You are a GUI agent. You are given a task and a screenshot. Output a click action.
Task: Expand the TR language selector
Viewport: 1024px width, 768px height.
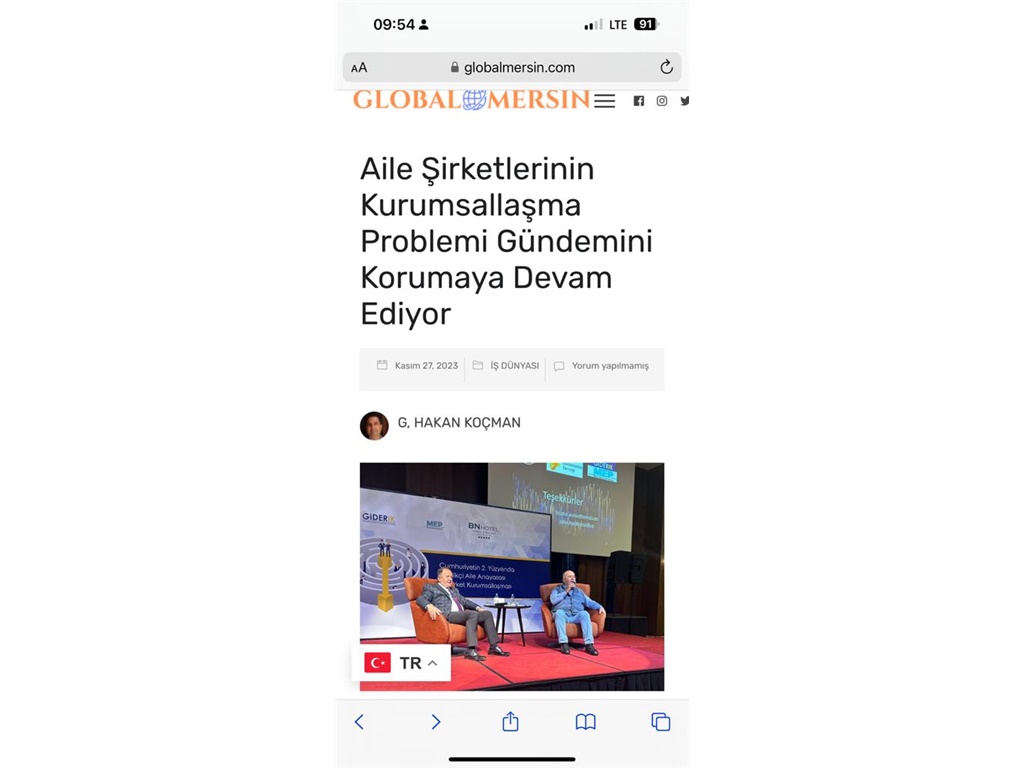[401, 663]
